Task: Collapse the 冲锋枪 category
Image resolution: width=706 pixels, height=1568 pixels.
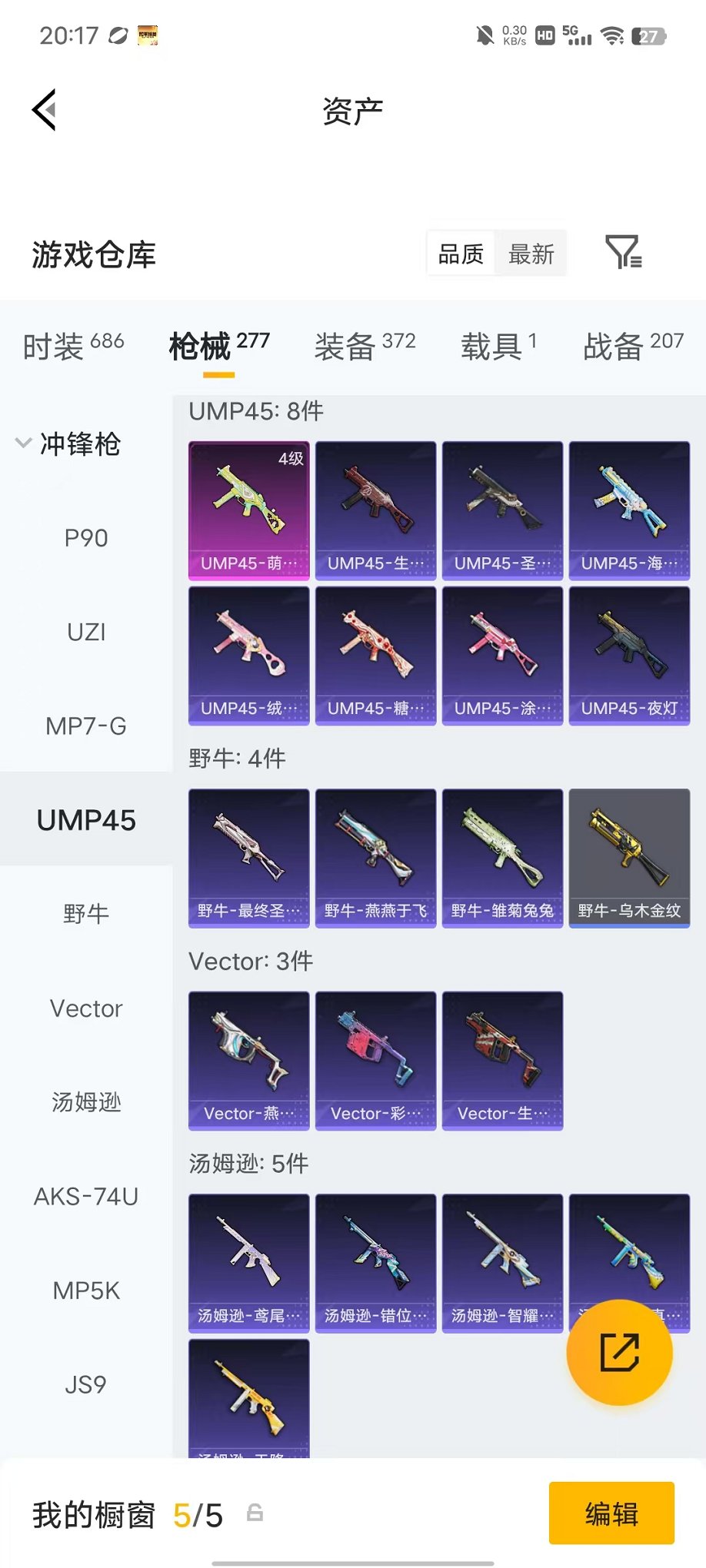Action: (68, 443)
